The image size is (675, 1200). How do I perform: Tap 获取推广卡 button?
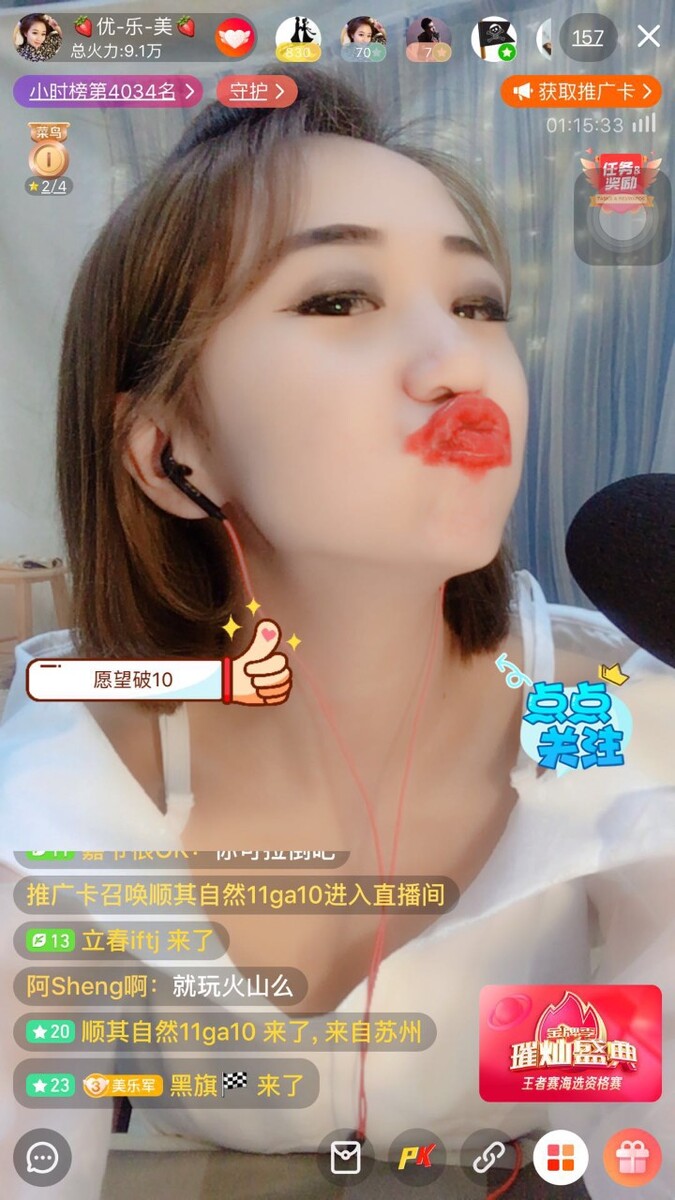pyautogui.click(x=582, y=92)
